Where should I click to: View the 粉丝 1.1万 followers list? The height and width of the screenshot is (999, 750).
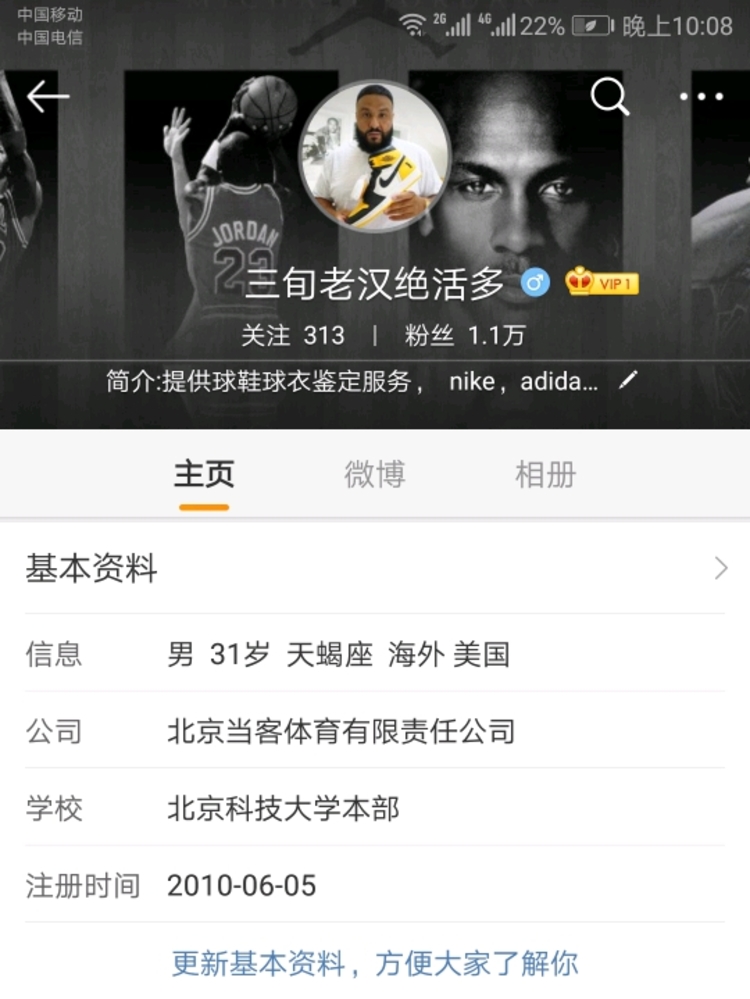[464, 336]
